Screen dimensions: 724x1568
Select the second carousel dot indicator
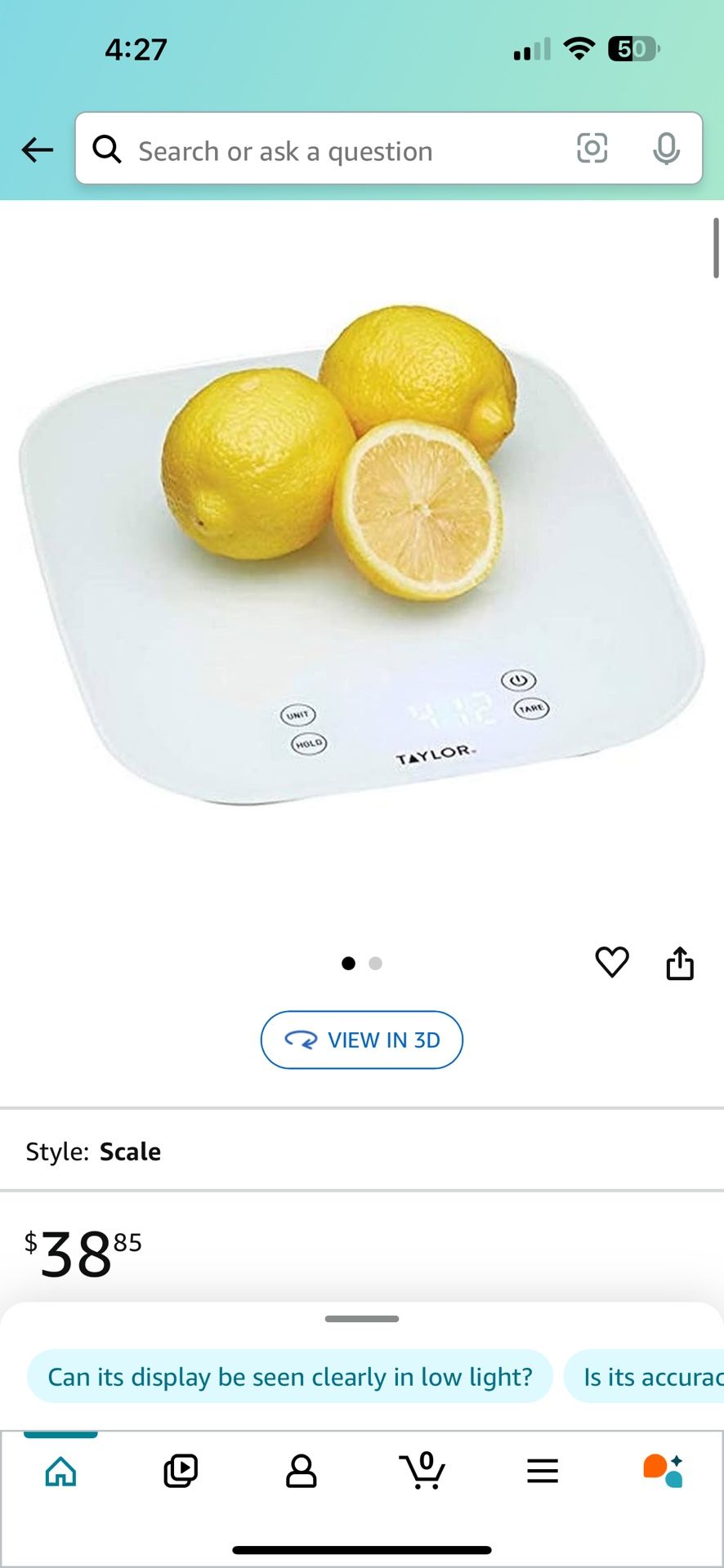(x=375, y=963)
